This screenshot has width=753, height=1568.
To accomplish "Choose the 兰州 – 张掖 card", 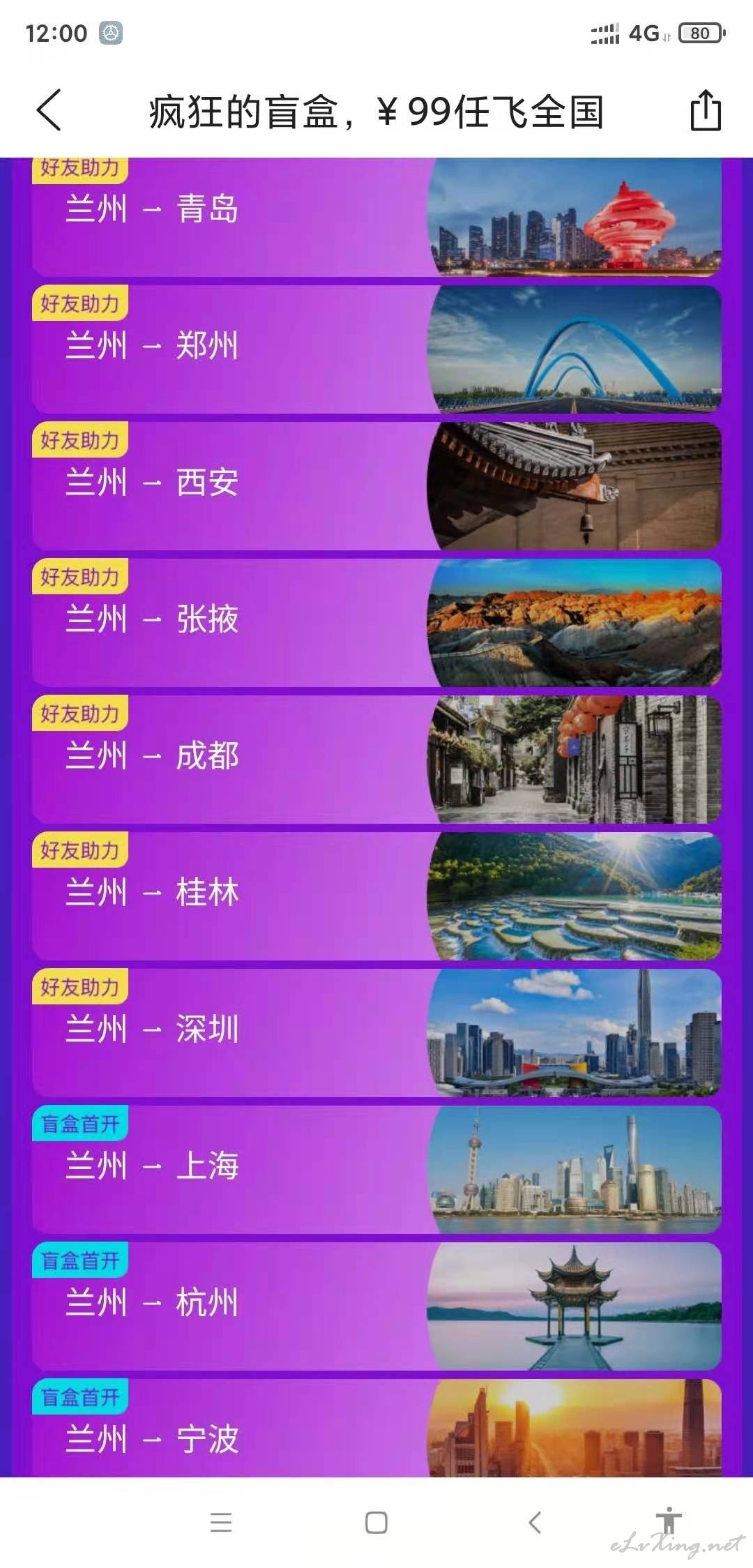I will (x=376, y=623).
